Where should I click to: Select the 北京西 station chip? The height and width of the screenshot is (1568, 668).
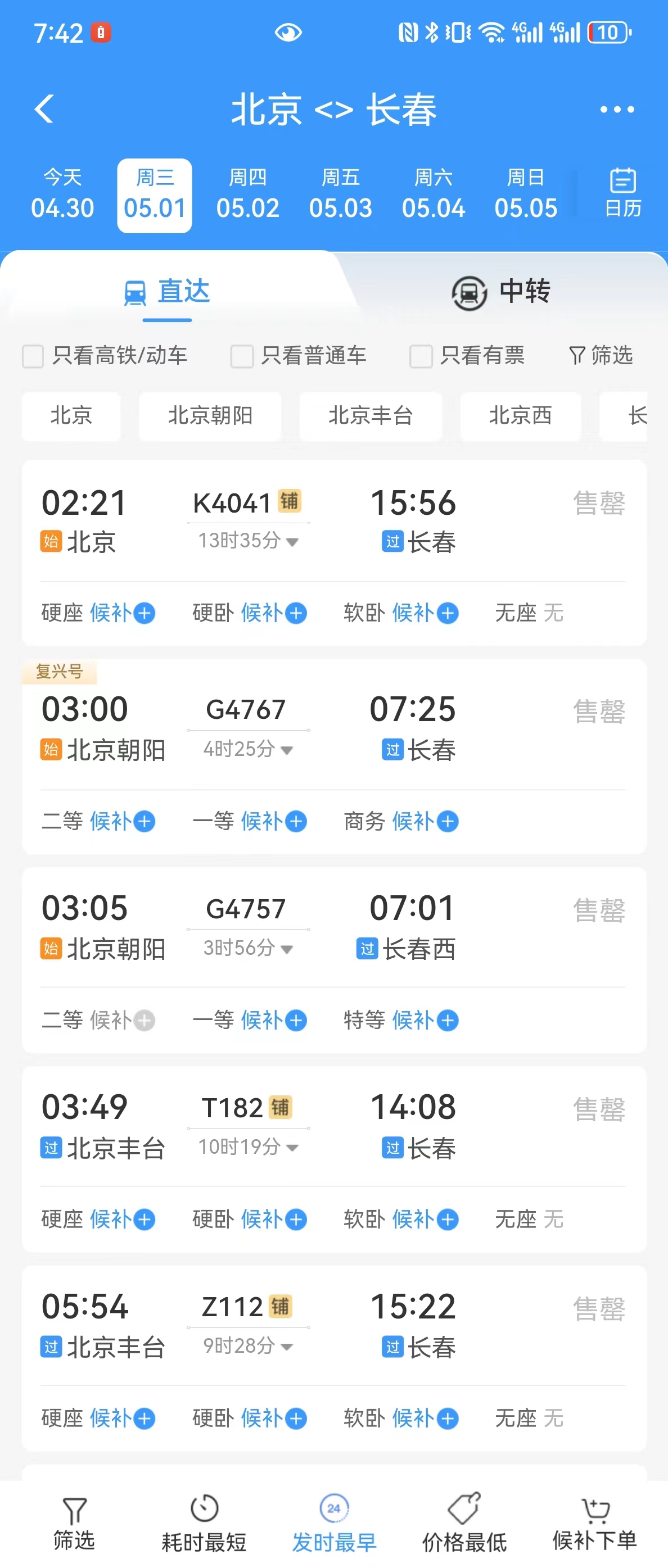(x=520, y=416)
